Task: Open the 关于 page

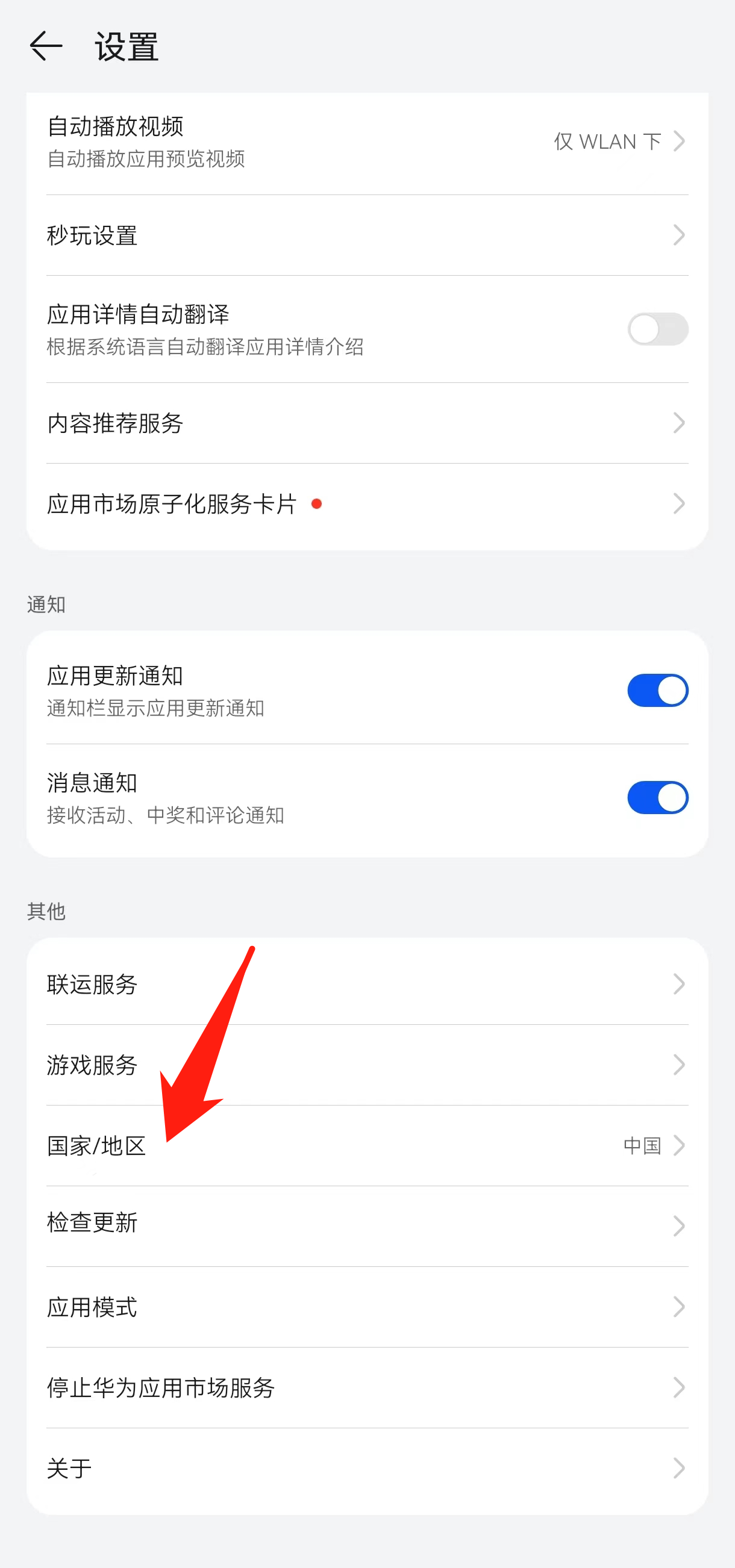Action: 366,1468
